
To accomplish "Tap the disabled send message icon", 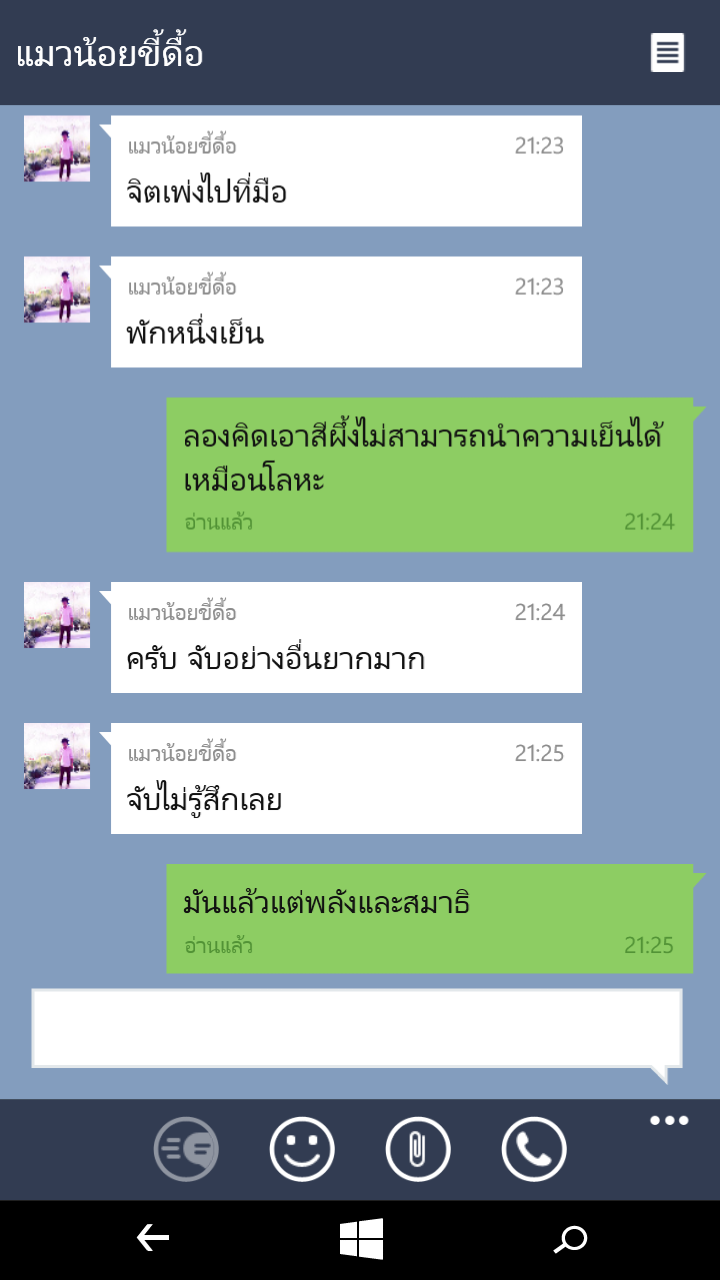I will coord(186,1149).
